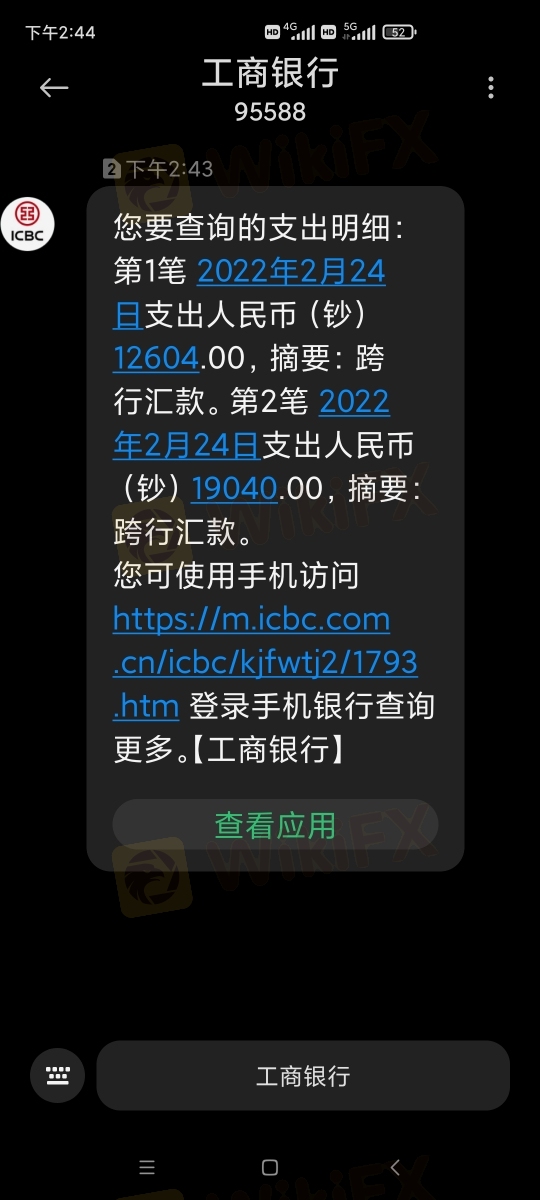Tap system home button
The width and height of the screenshot is (540, 1200).
pyautogui.click(x=270, y=1167)
